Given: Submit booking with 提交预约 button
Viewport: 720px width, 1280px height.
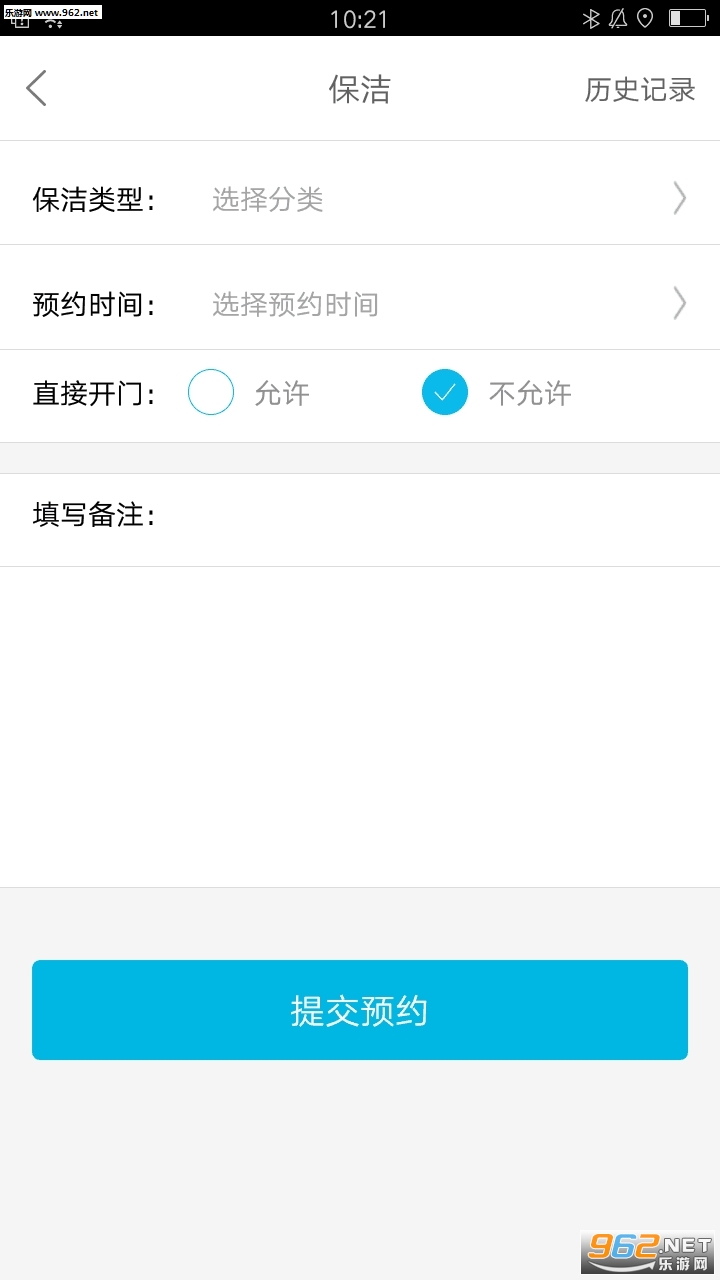Looking at the screenshot, I should (x=360, y=1010).
